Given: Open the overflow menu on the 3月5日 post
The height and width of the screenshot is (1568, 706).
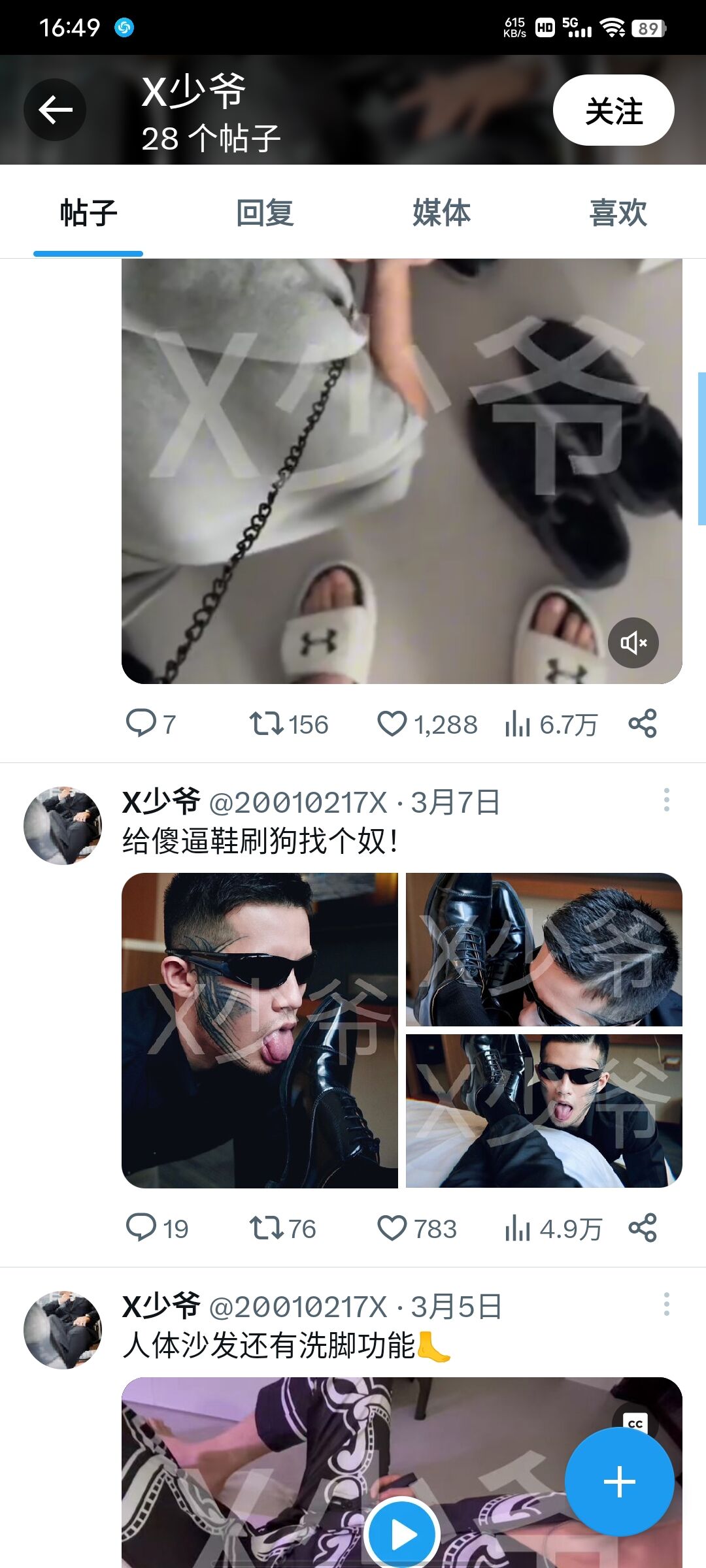Looking at the screenshot, I should (x=666, y=1305).
